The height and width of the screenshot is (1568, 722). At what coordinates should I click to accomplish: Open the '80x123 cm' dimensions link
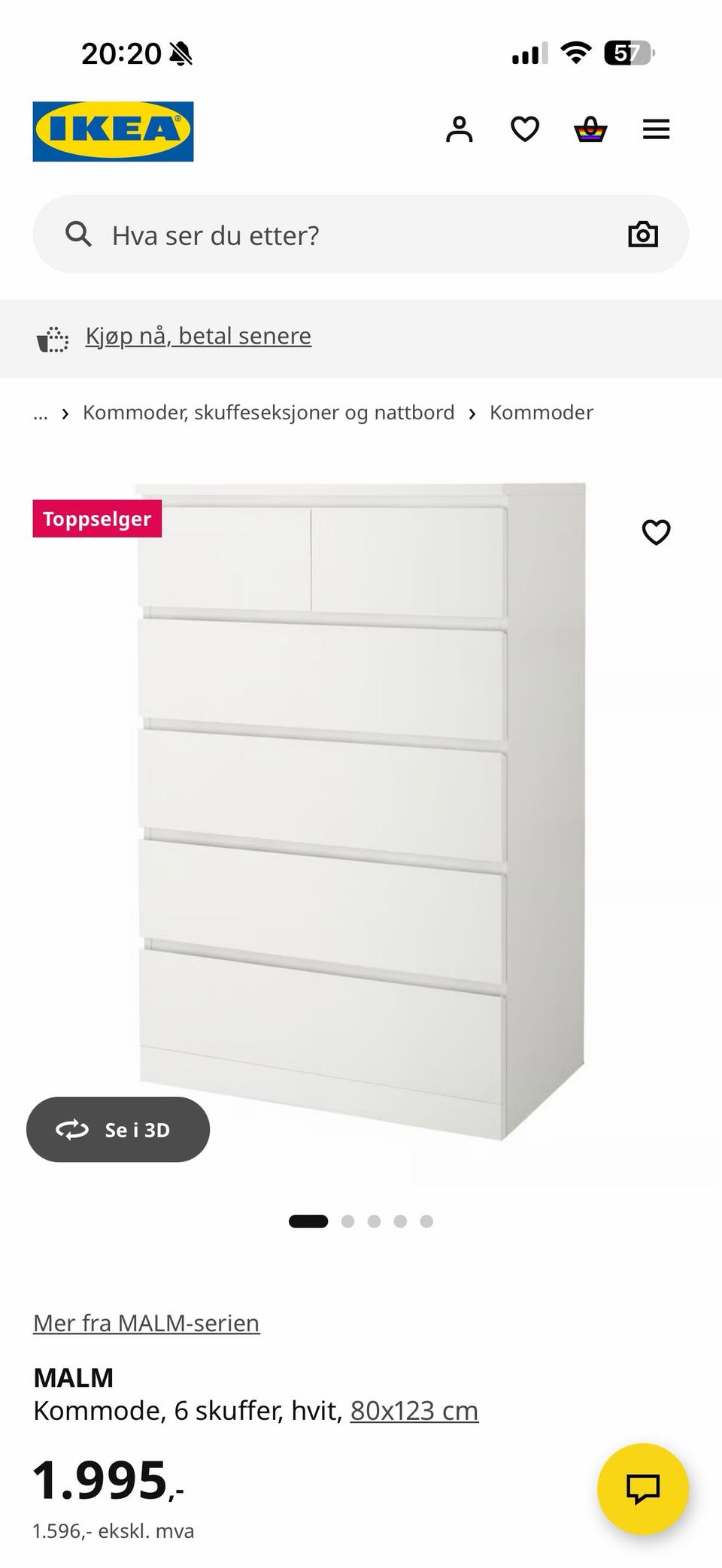(414, 1411)
